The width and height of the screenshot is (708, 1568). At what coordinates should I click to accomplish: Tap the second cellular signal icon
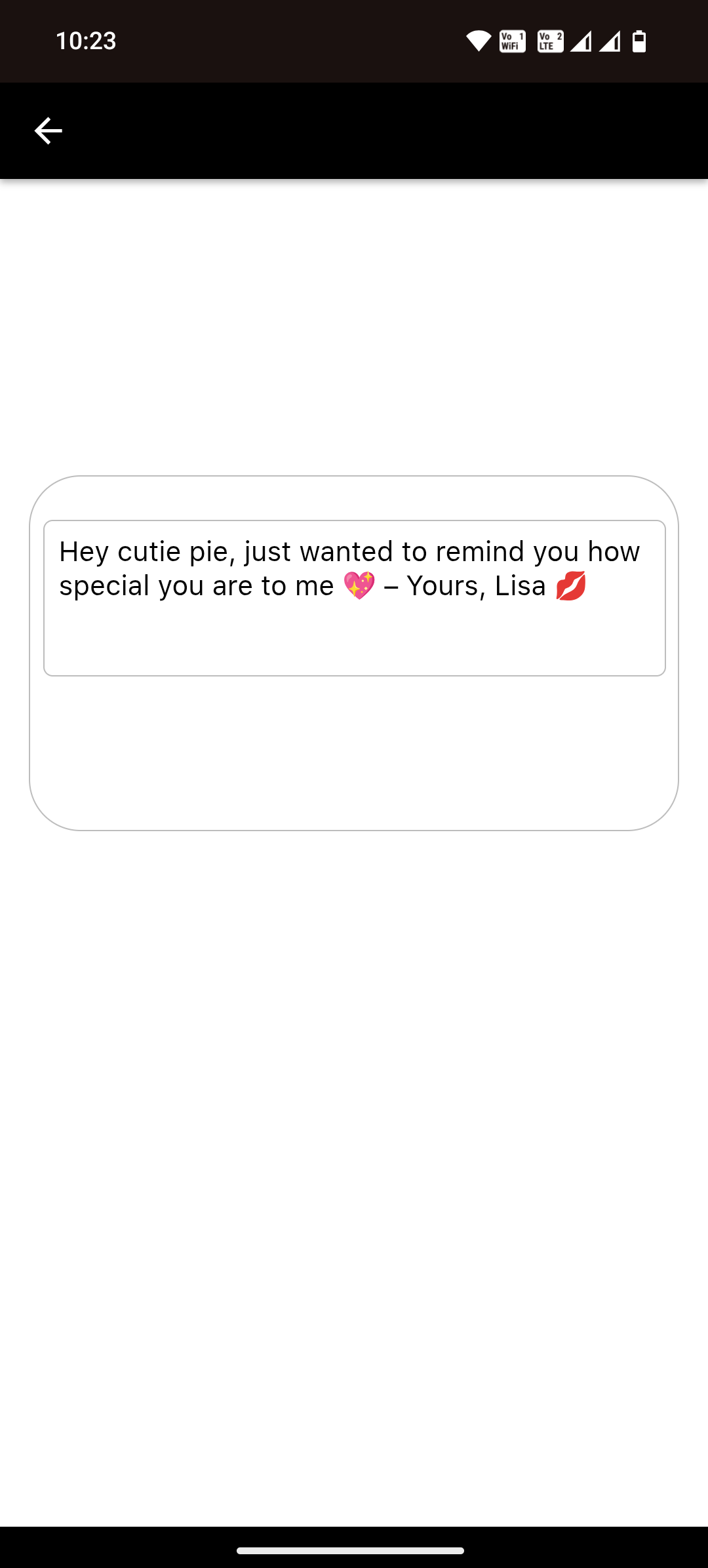coord(612,41)
